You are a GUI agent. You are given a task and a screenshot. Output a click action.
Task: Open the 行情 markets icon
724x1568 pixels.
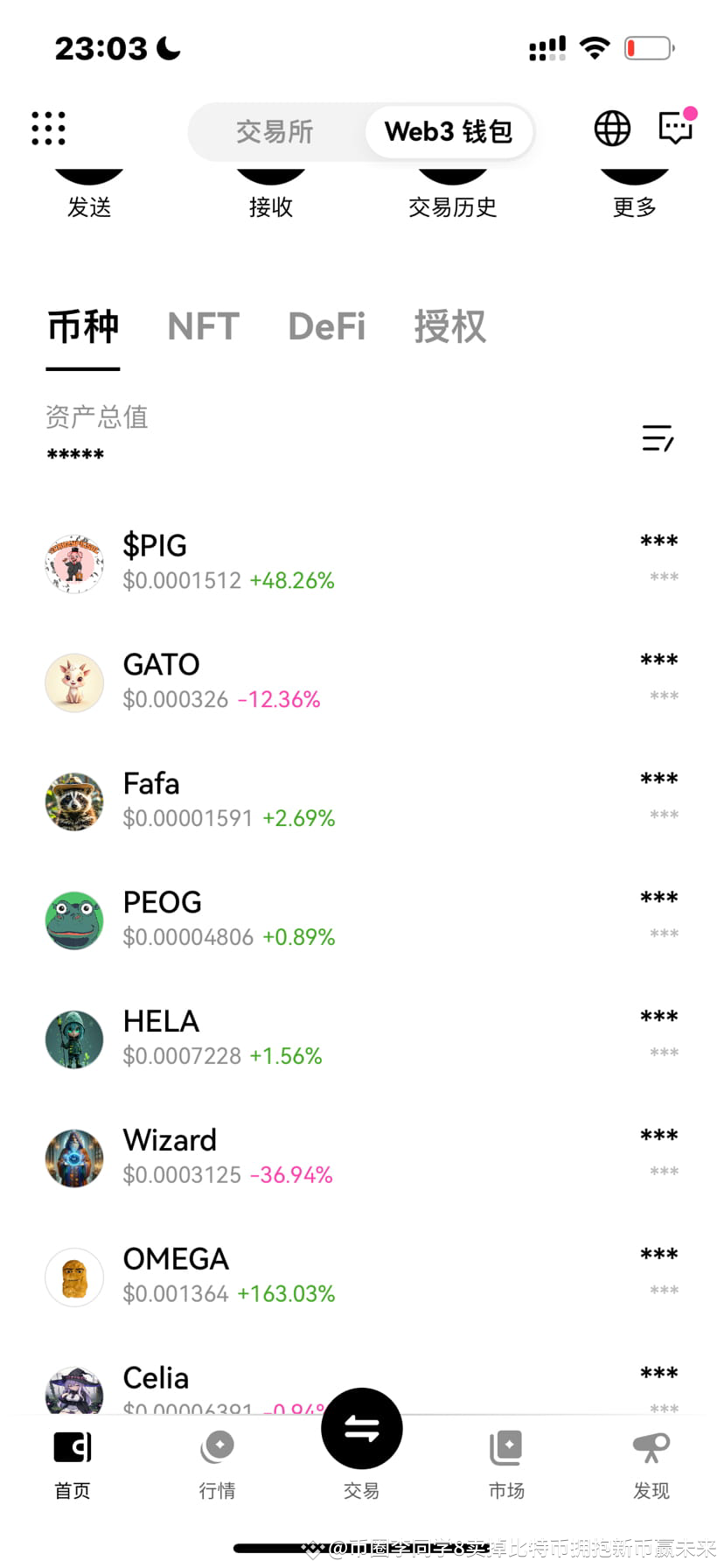[217, 1452]
